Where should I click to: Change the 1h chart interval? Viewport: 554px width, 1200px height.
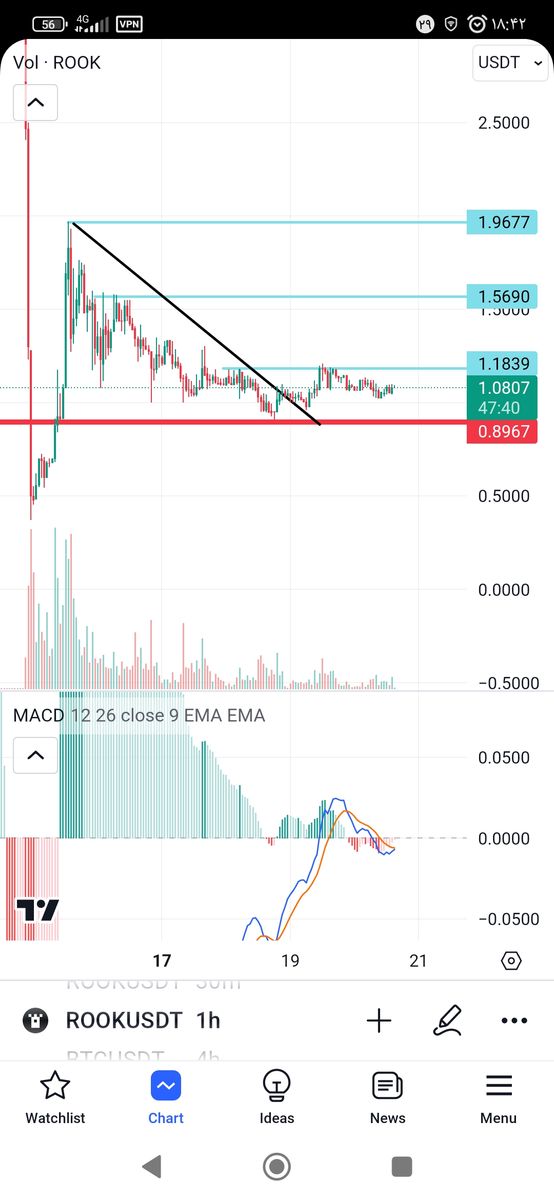coord(208,1020)
